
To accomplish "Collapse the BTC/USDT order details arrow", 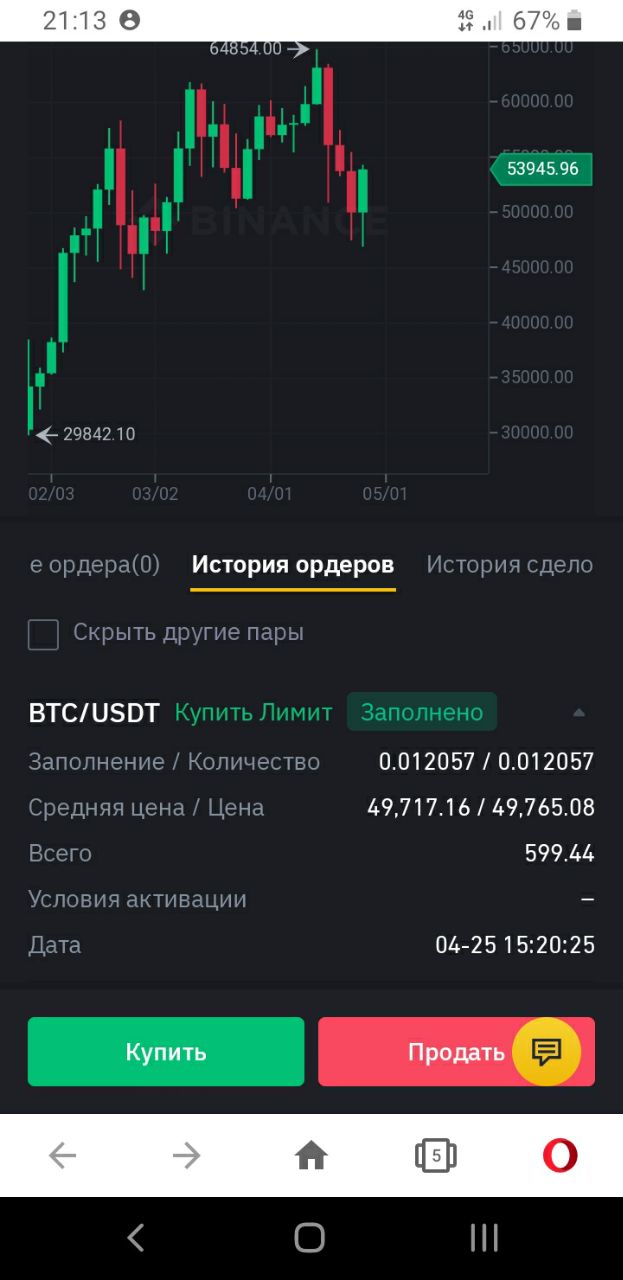I will (579, 713).
